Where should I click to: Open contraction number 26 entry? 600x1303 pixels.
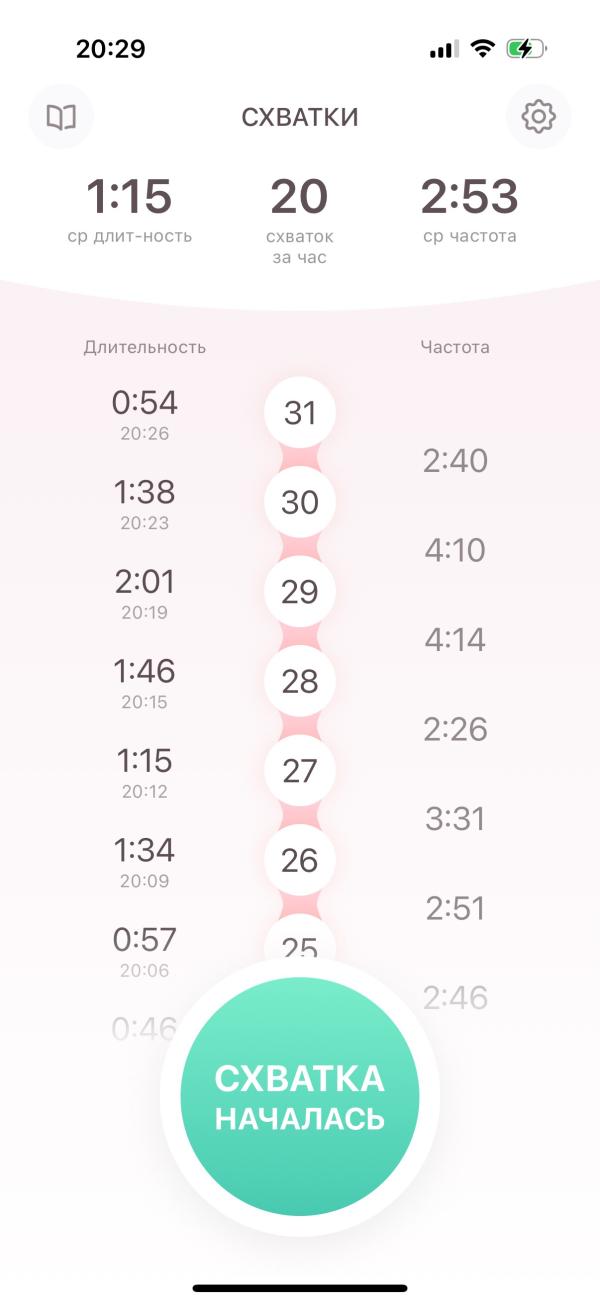point(300,860)
